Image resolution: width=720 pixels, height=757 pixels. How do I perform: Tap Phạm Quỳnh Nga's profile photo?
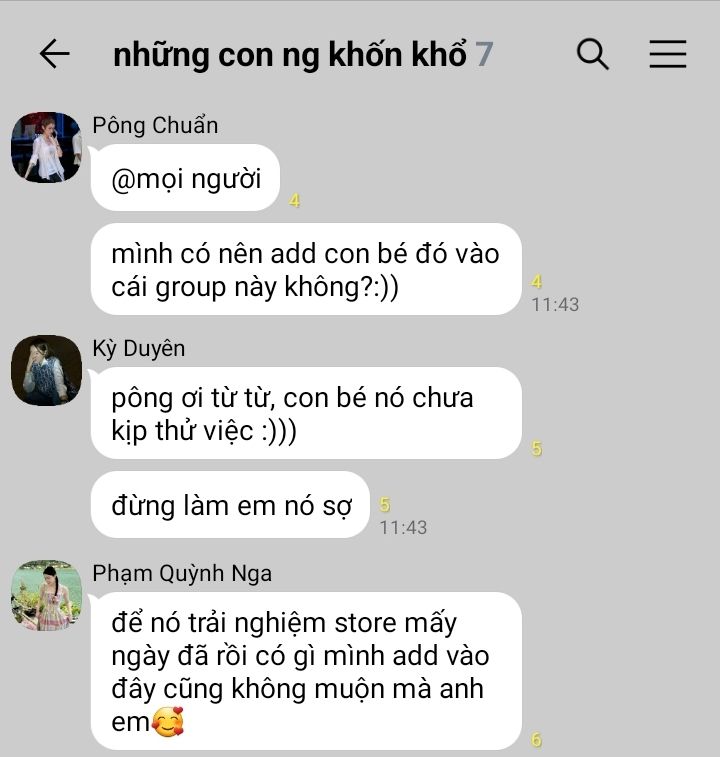click(46, 595)
